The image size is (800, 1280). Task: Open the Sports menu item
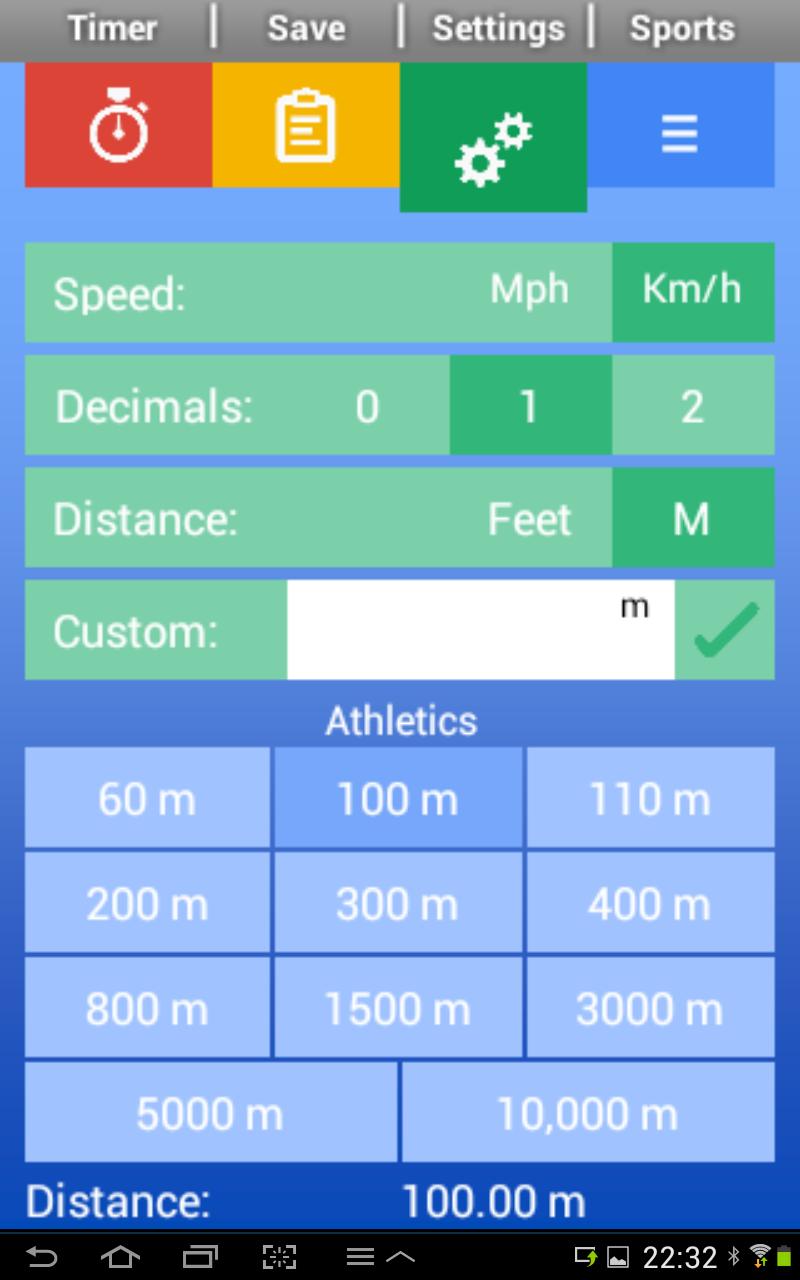coord(681,28)
